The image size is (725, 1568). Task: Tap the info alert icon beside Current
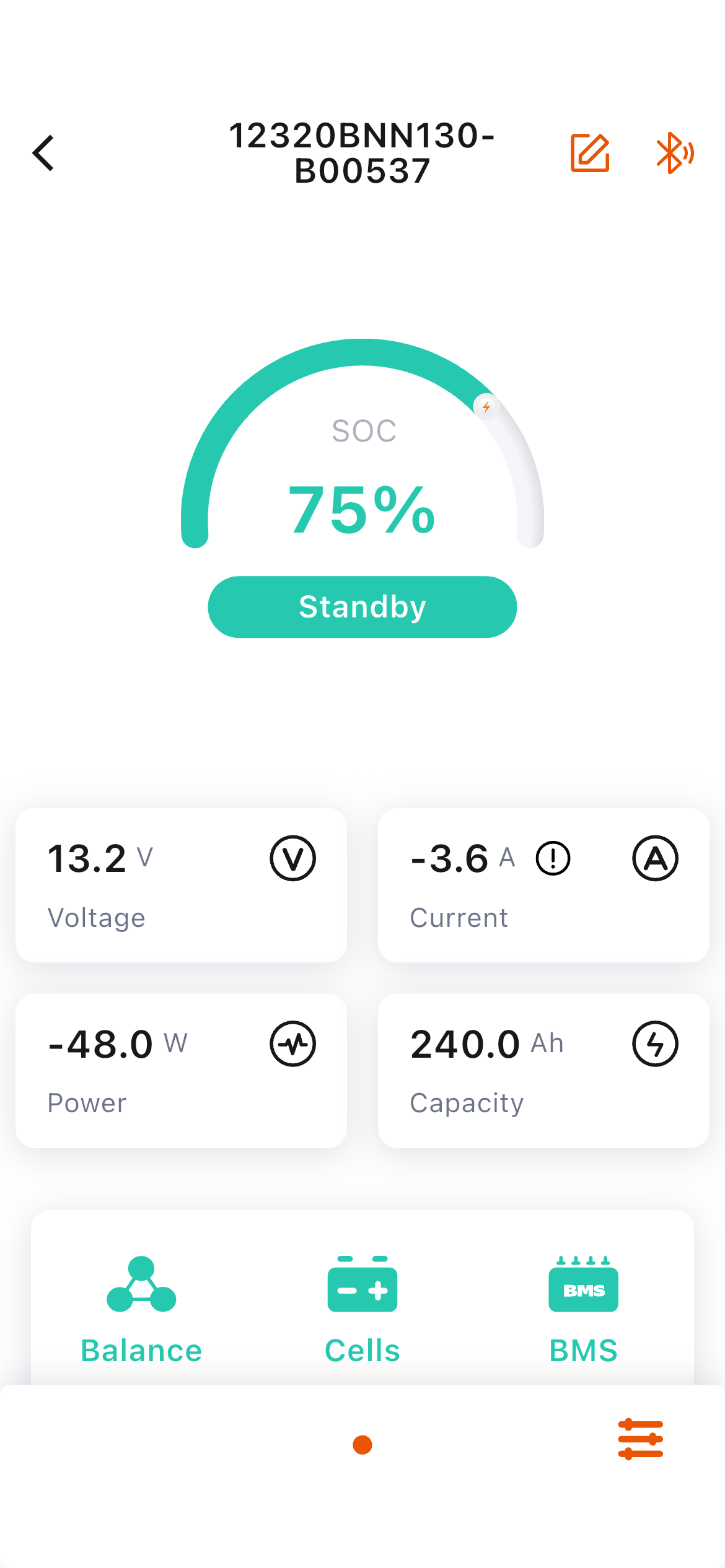(553, 858)
